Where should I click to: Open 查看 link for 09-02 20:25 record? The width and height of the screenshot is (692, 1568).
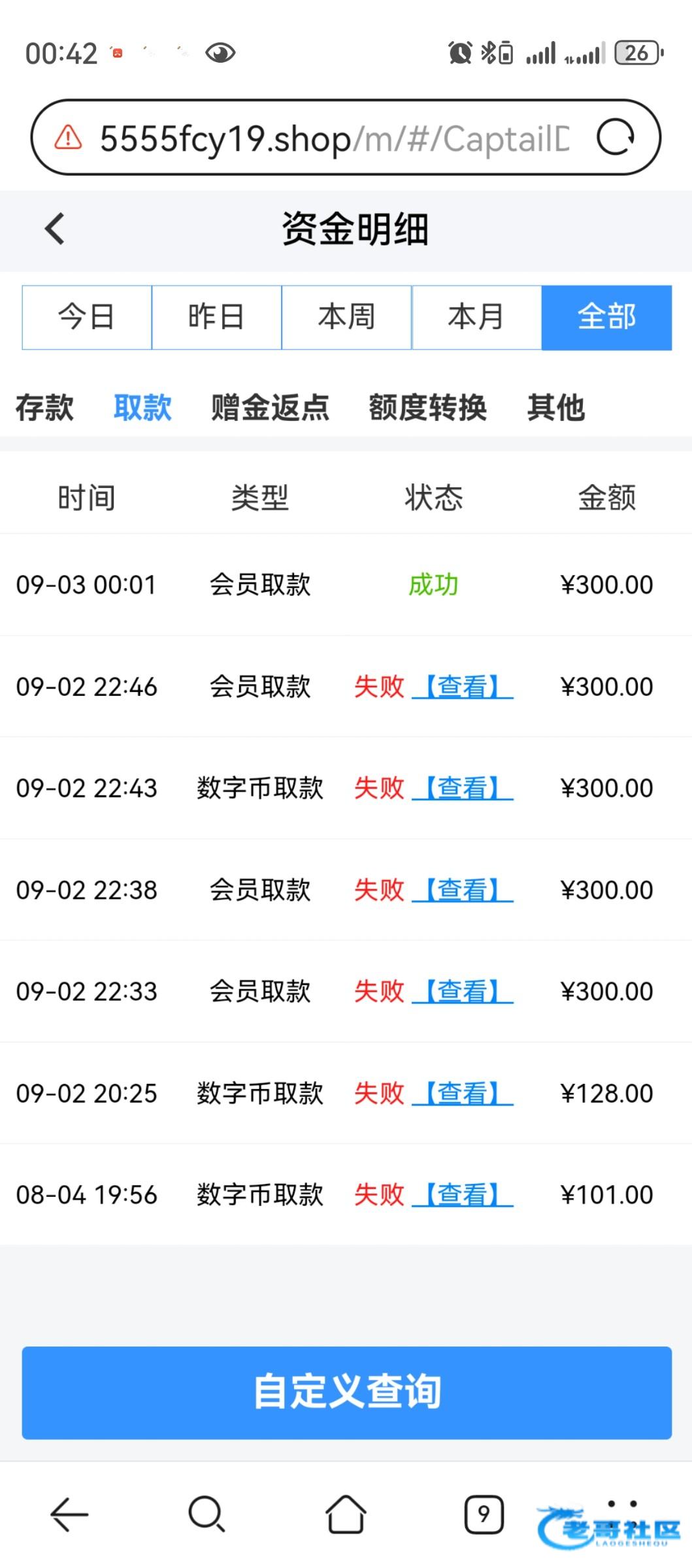[463, 1093]
